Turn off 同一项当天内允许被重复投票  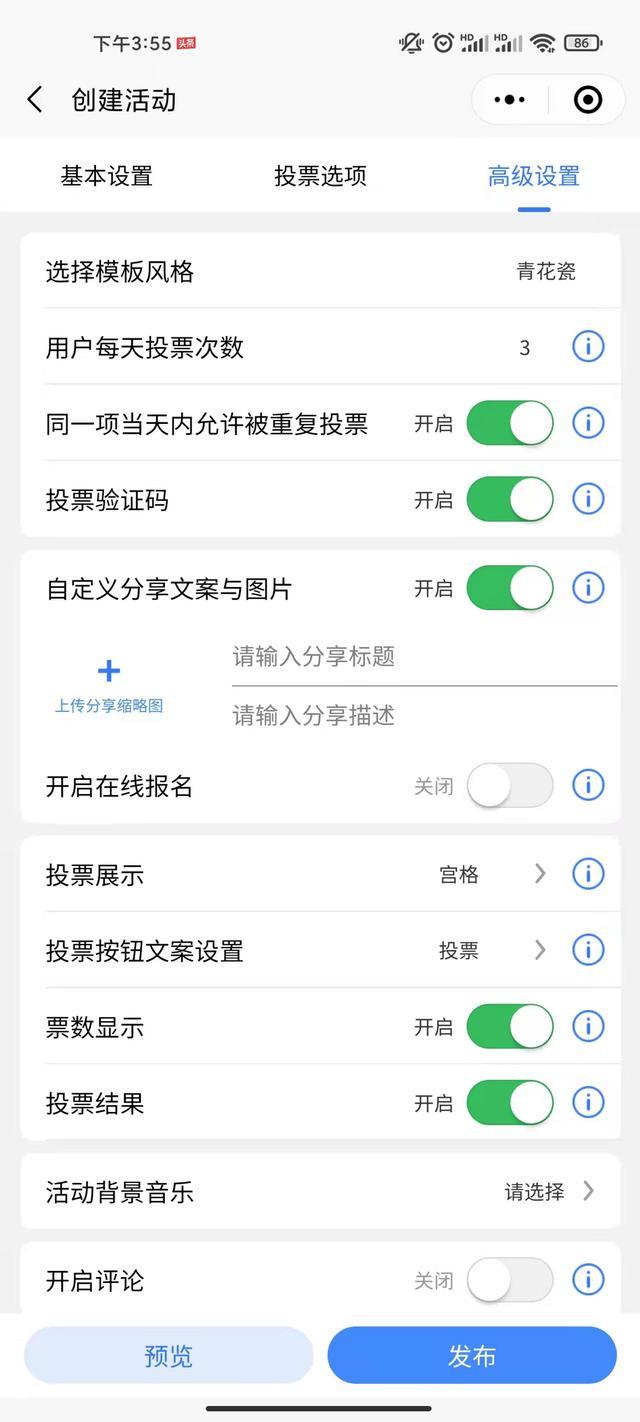pos(509,423)
